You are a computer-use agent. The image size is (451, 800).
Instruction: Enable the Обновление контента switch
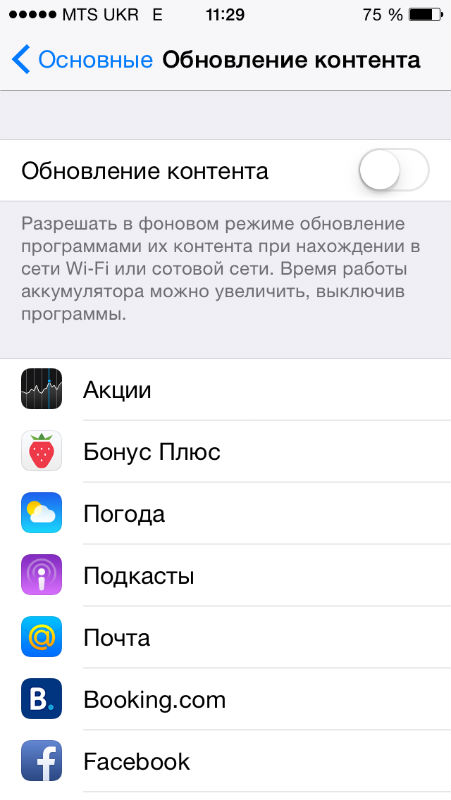tap(393, 170)
